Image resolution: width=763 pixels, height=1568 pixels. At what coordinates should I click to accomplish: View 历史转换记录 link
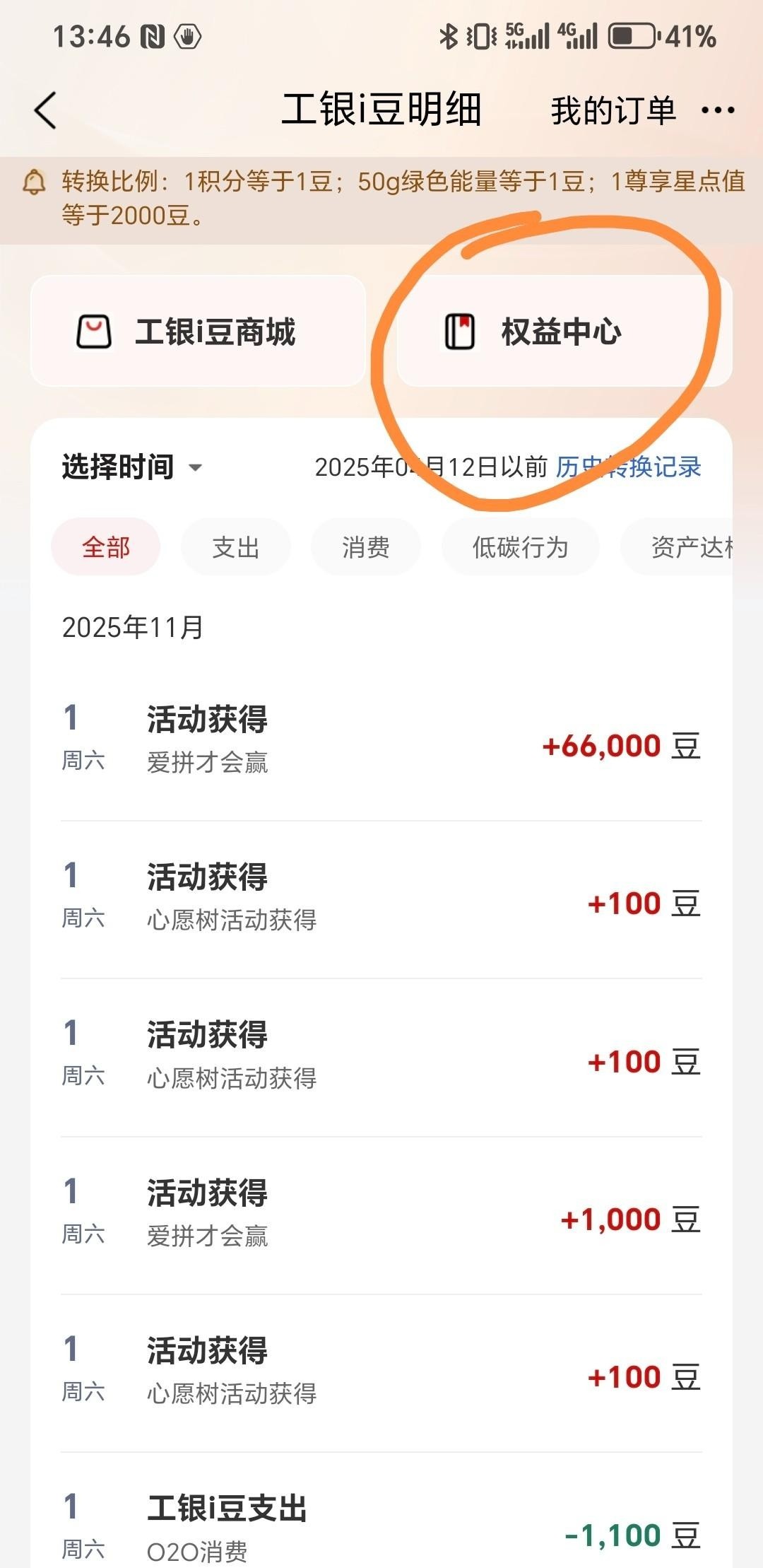(x=628, y=467)
